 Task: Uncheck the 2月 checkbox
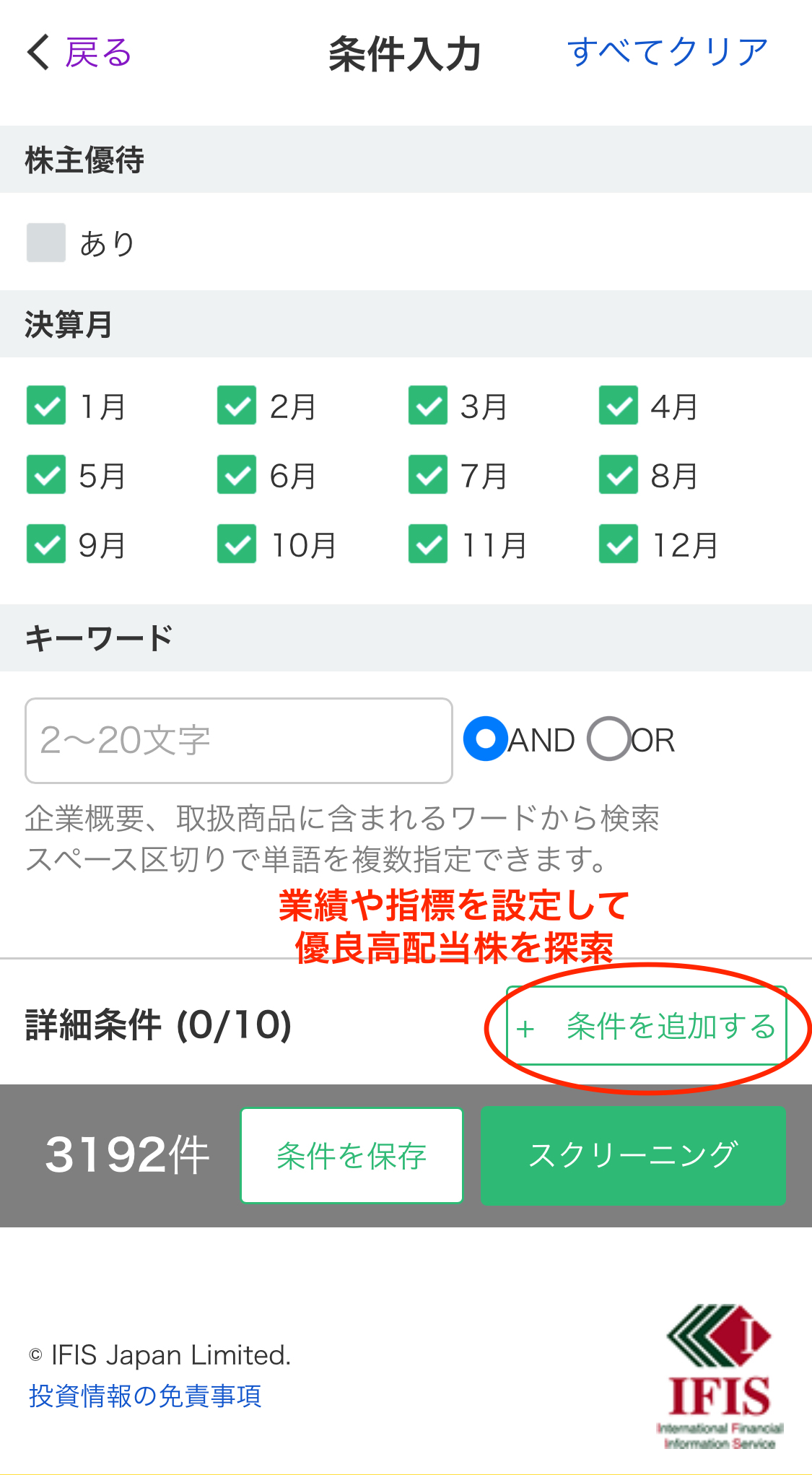(237, 406)
